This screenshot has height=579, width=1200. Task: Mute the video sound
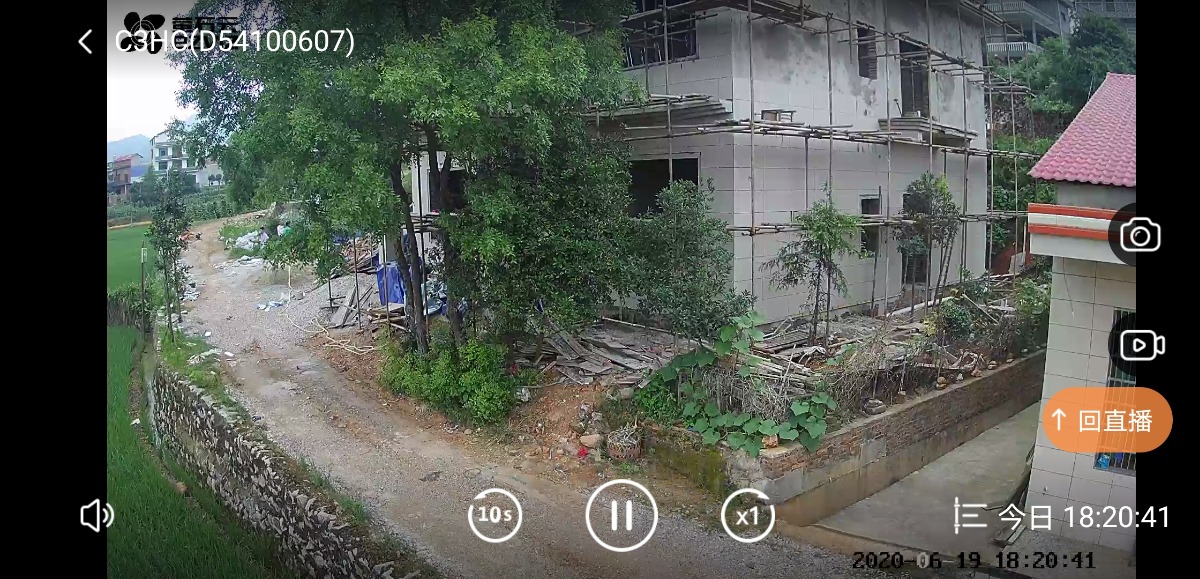point(96,516)
